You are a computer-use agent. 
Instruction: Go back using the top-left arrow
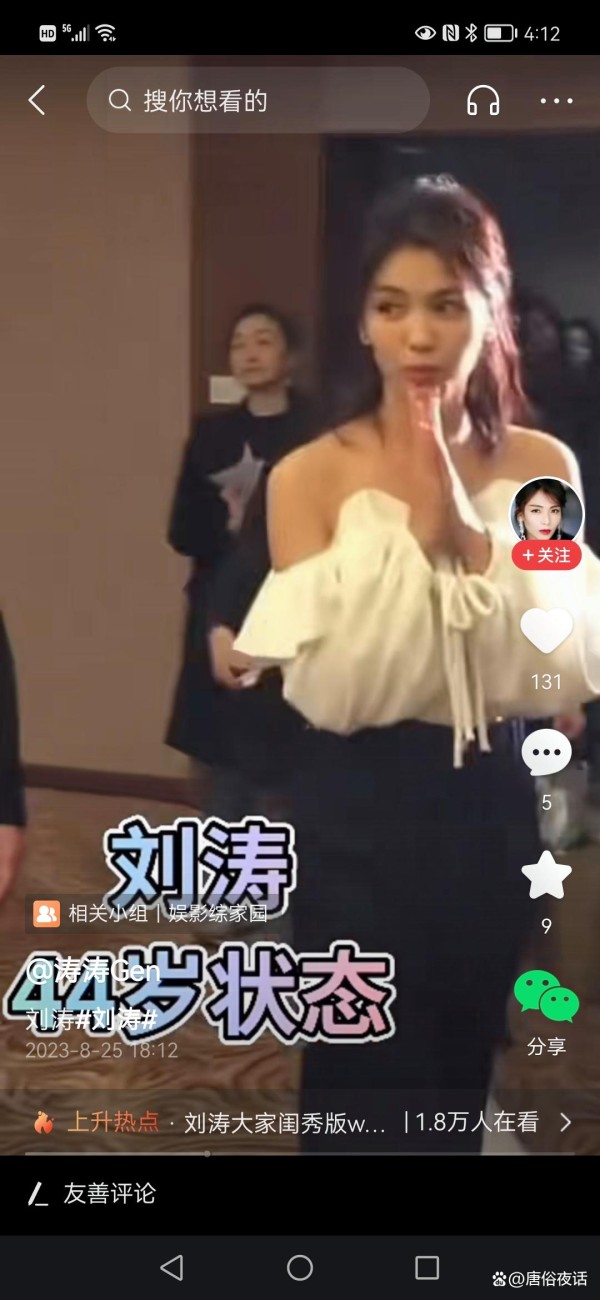click(x=37, y=100)
